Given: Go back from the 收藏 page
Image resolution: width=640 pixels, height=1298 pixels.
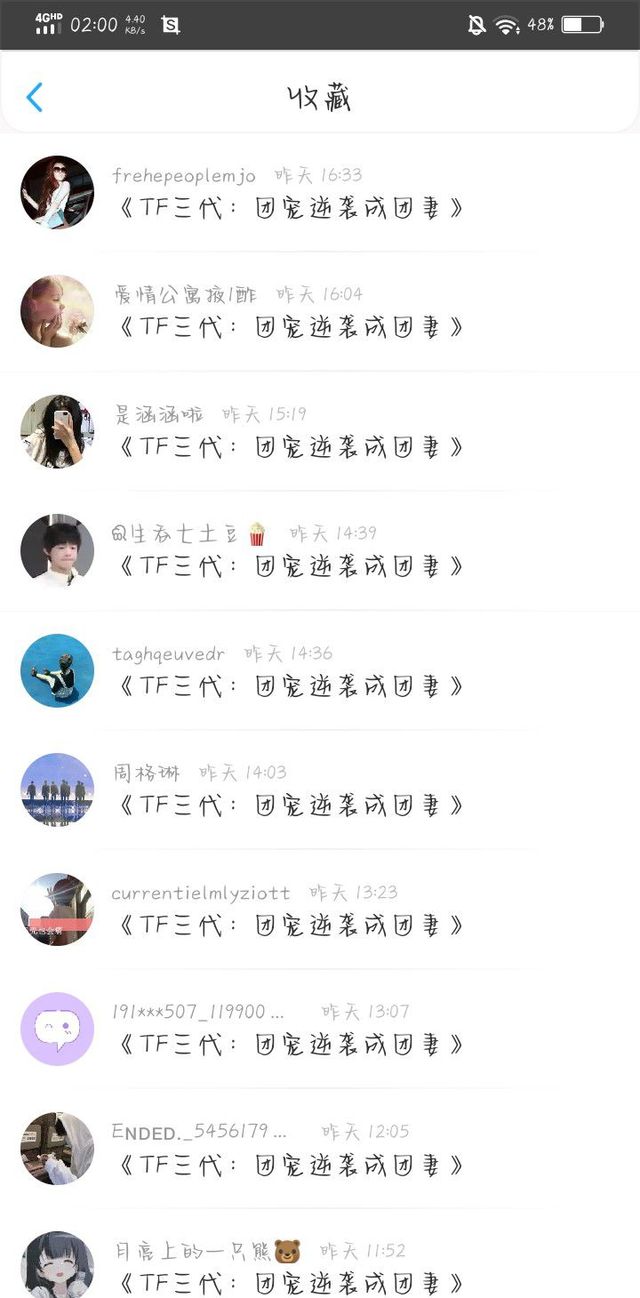Looking at the screenshot, I should [x=35, y=97].
